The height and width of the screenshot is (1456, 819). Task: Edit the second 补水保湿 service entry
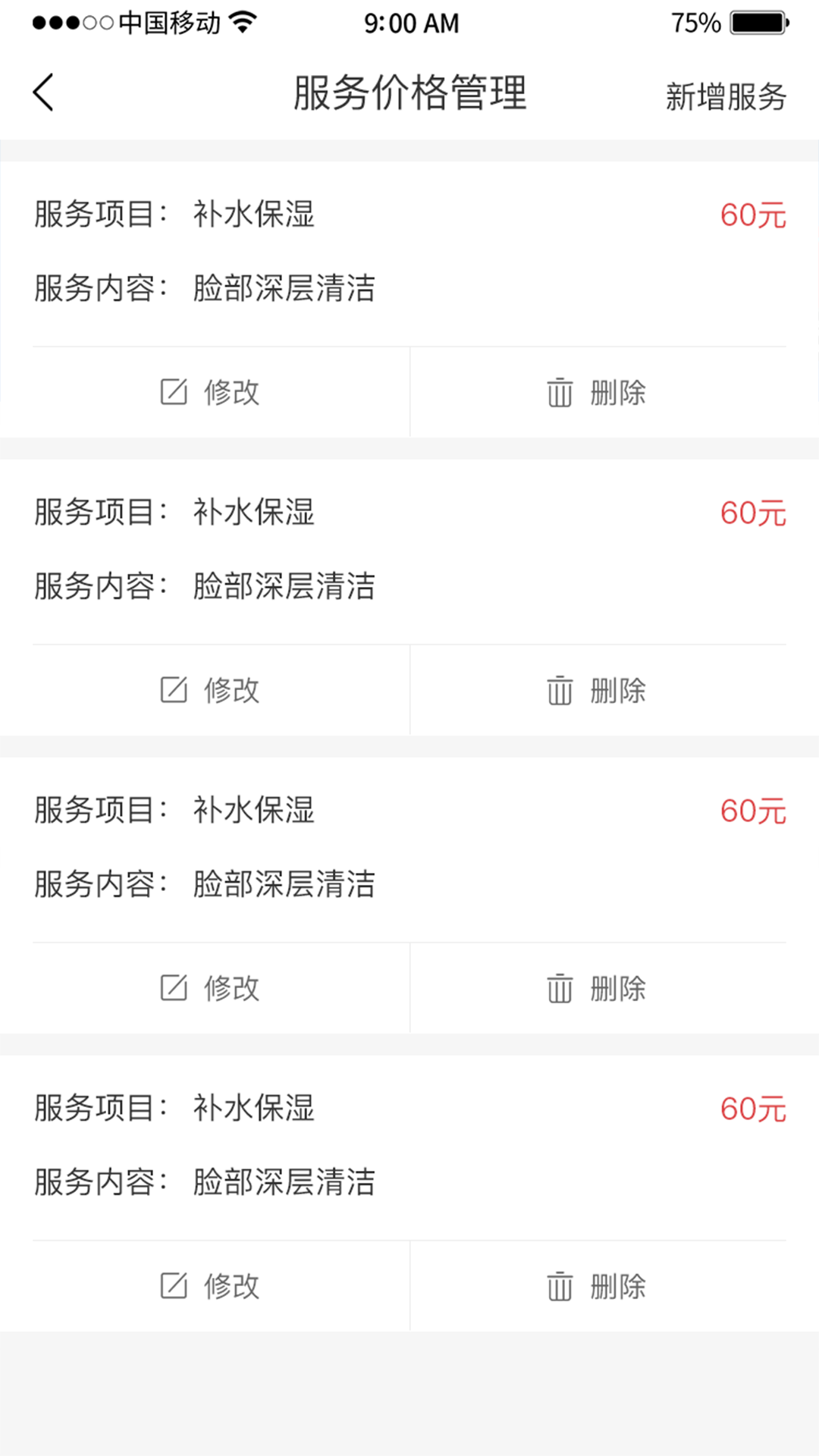209,690
